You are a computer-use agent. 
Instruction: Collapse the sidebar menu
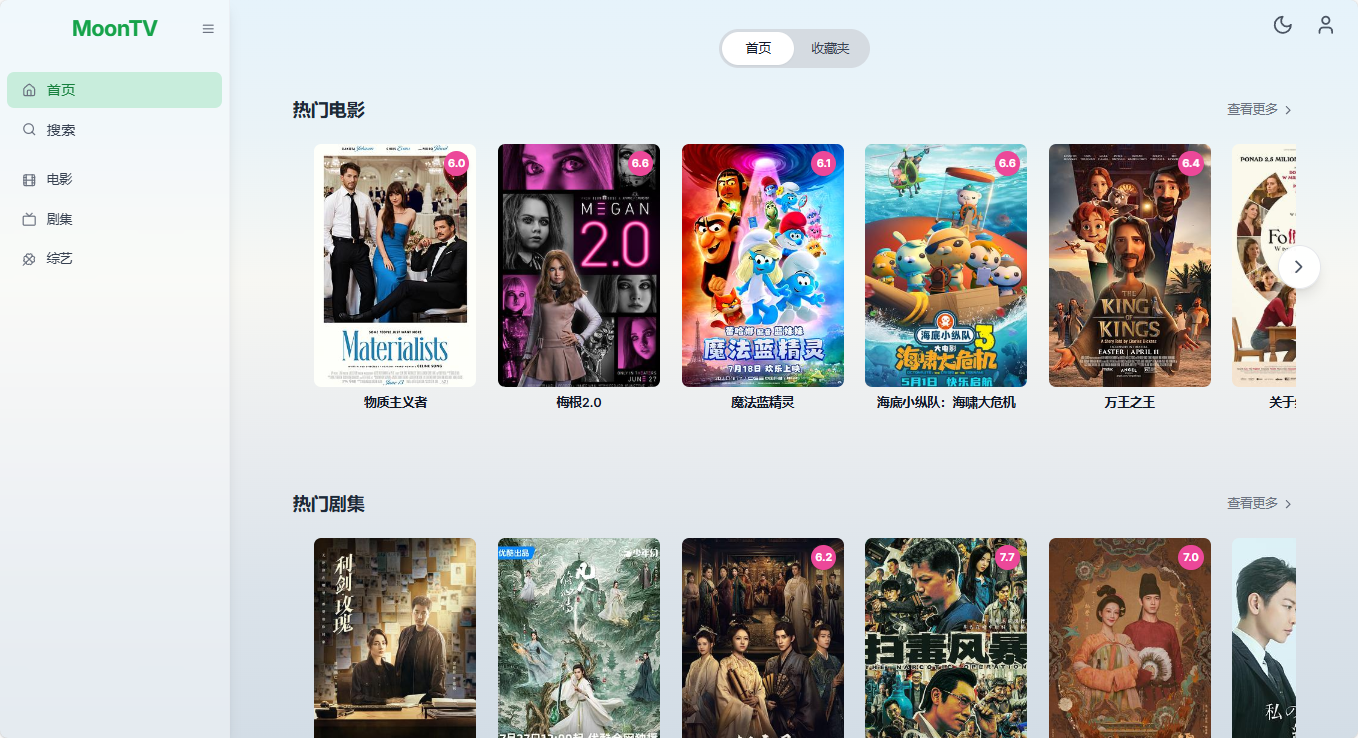[x=208, y=29]
